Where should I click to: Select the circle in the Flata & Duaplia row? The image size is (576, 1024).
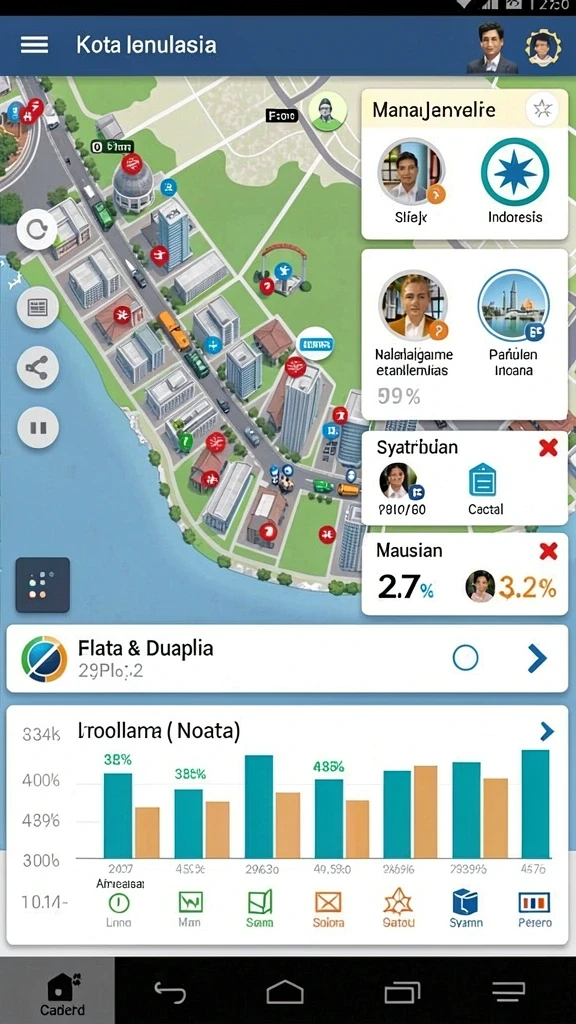pyautogui.click(x=465, y=658)
